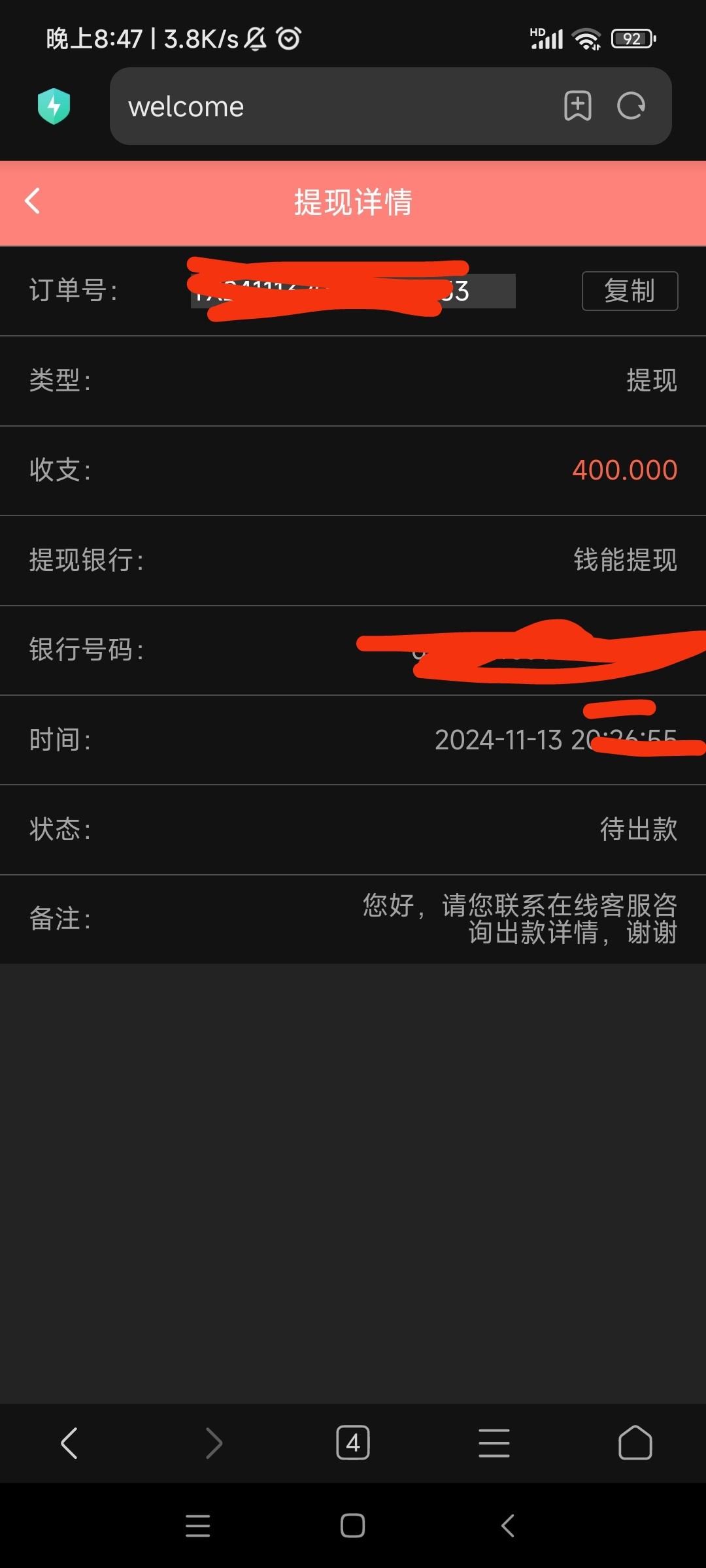Go to the browser home page
This screenshot has width=706, height=1568.
click(x=635, y=1443)
